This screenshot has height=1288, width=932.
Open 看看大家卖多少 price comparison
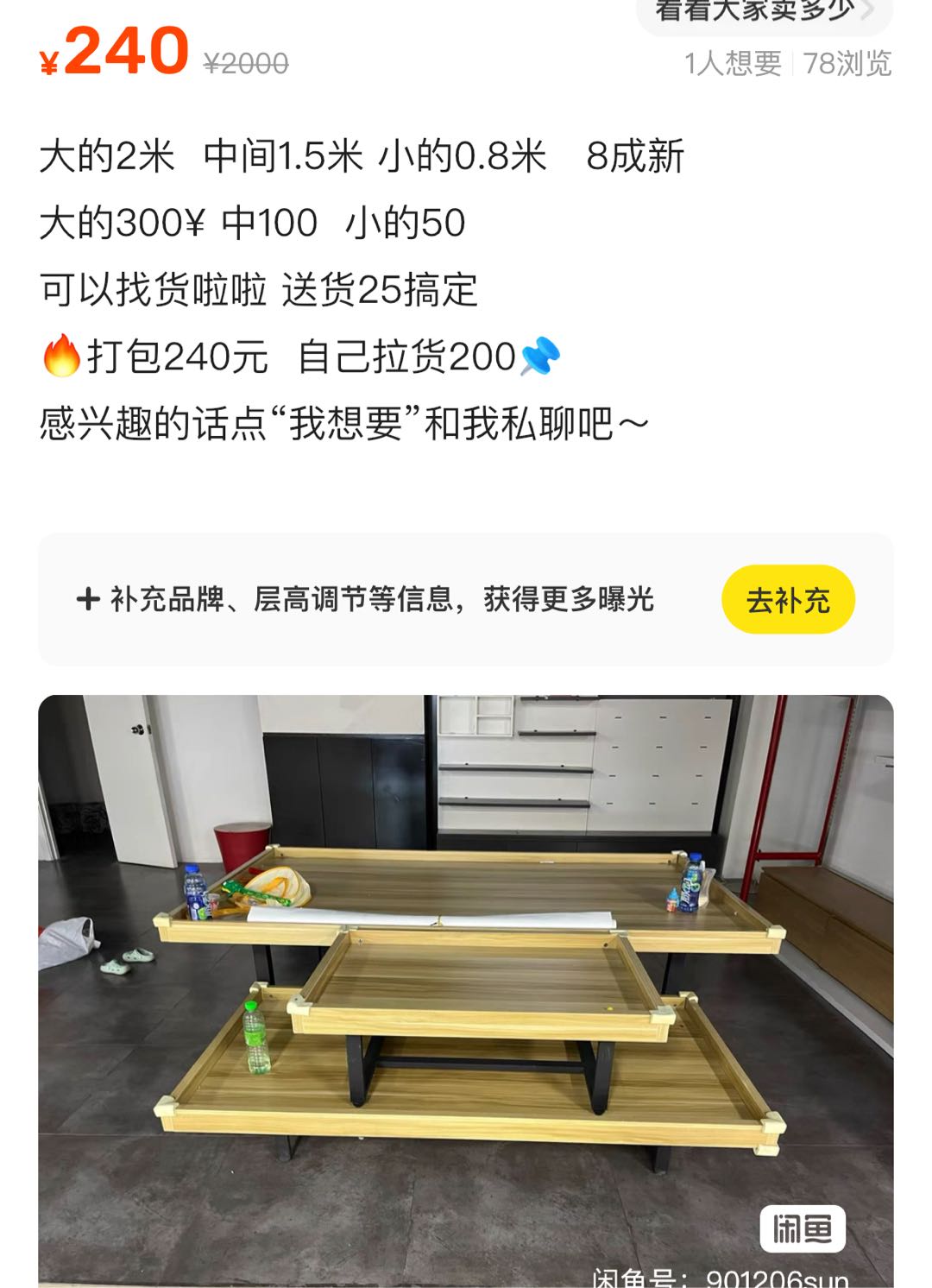point(764,12)
